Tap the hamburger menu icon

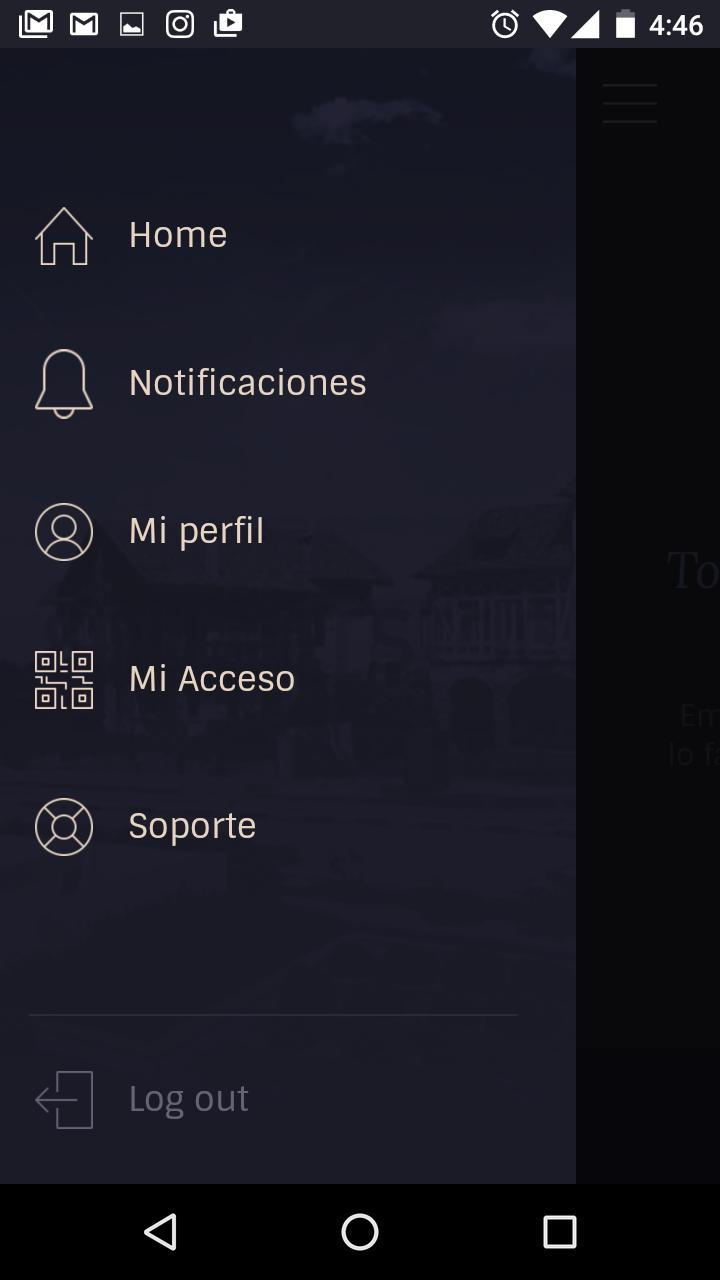(630, 104)
